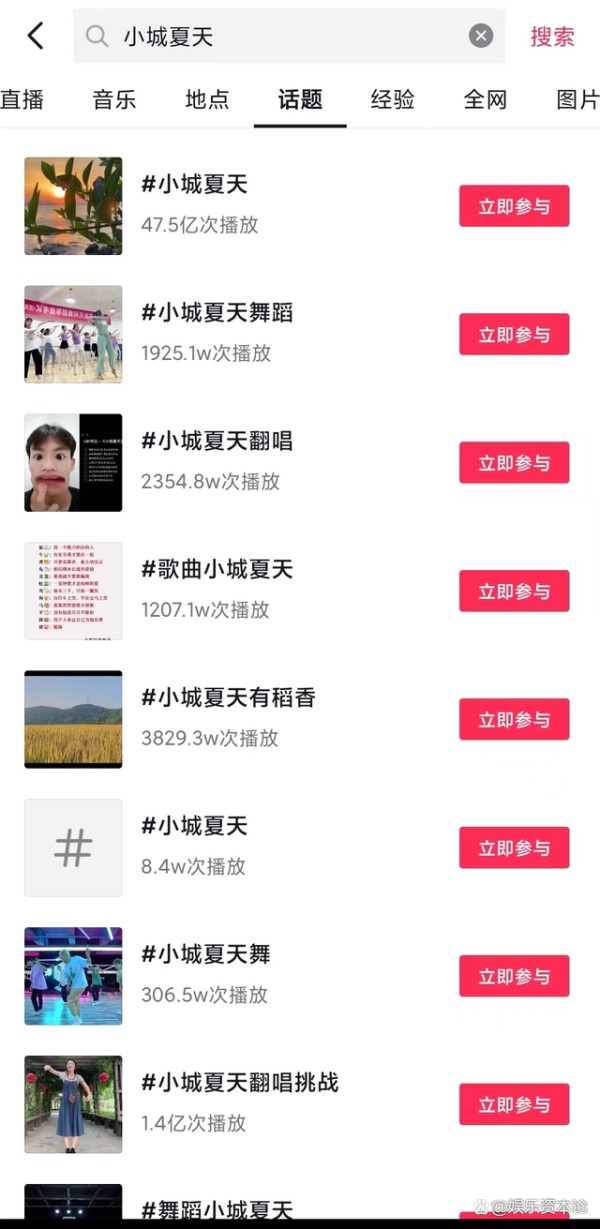Open the 地点 tab
The width and height of the screenshot is (600, 1229).
point(207,99)
